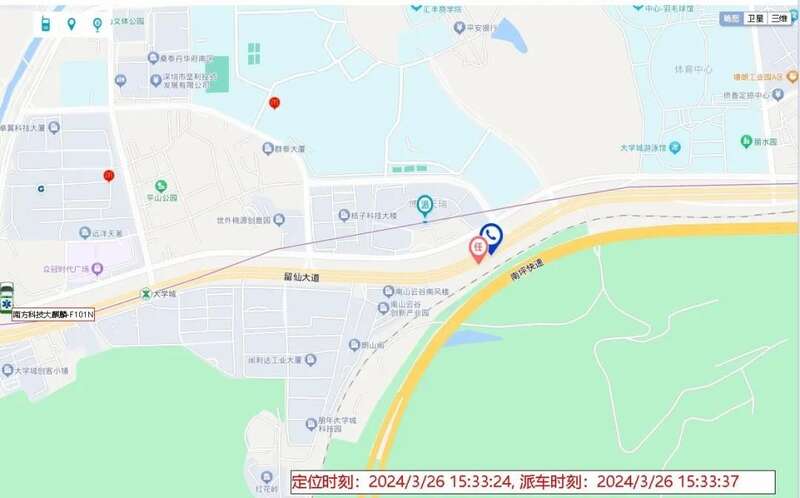Tap the mobile phone icon in the toolbar
This screenshot has height=498, width=800.
pos(45,24)
